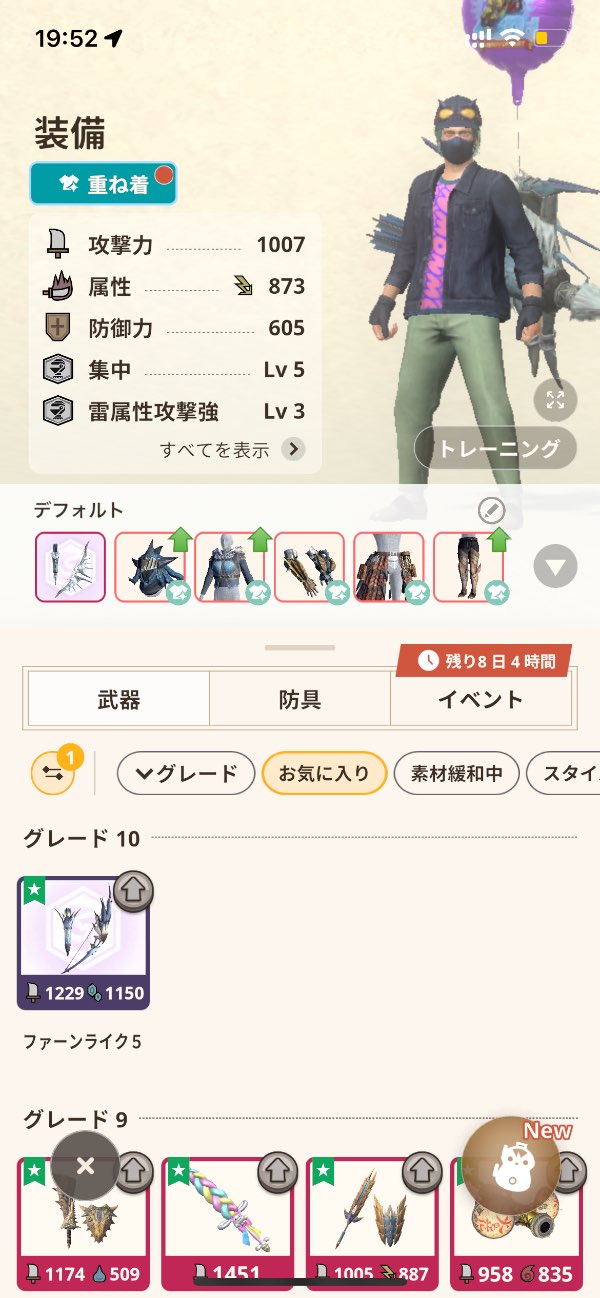
Task: Open the 重ね着 layered armor button
Action: [103, 184]
